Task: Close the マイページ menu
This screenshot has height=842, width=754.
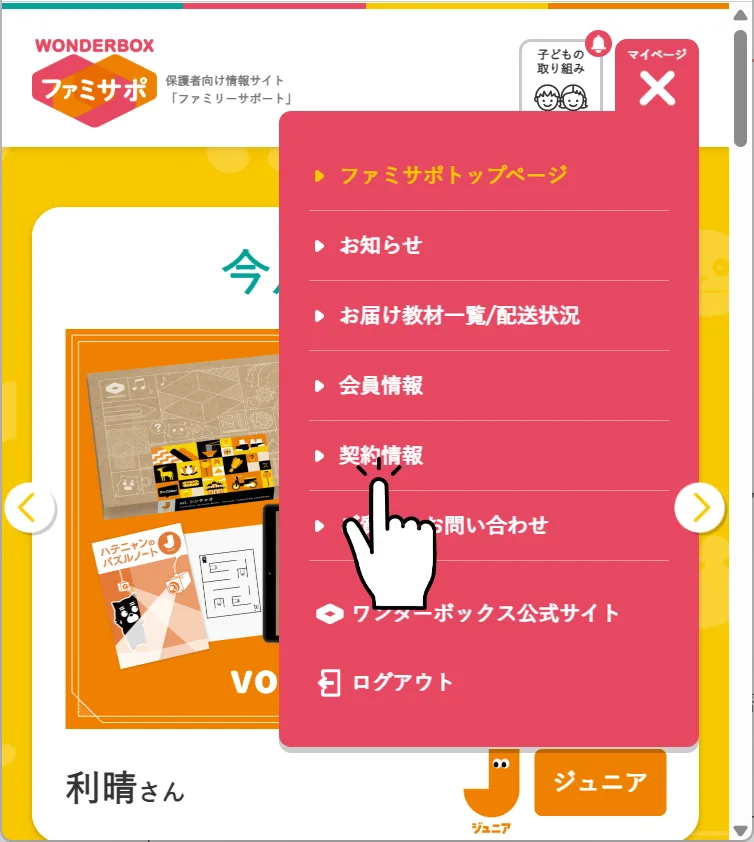Action: [x=657, y=80]
